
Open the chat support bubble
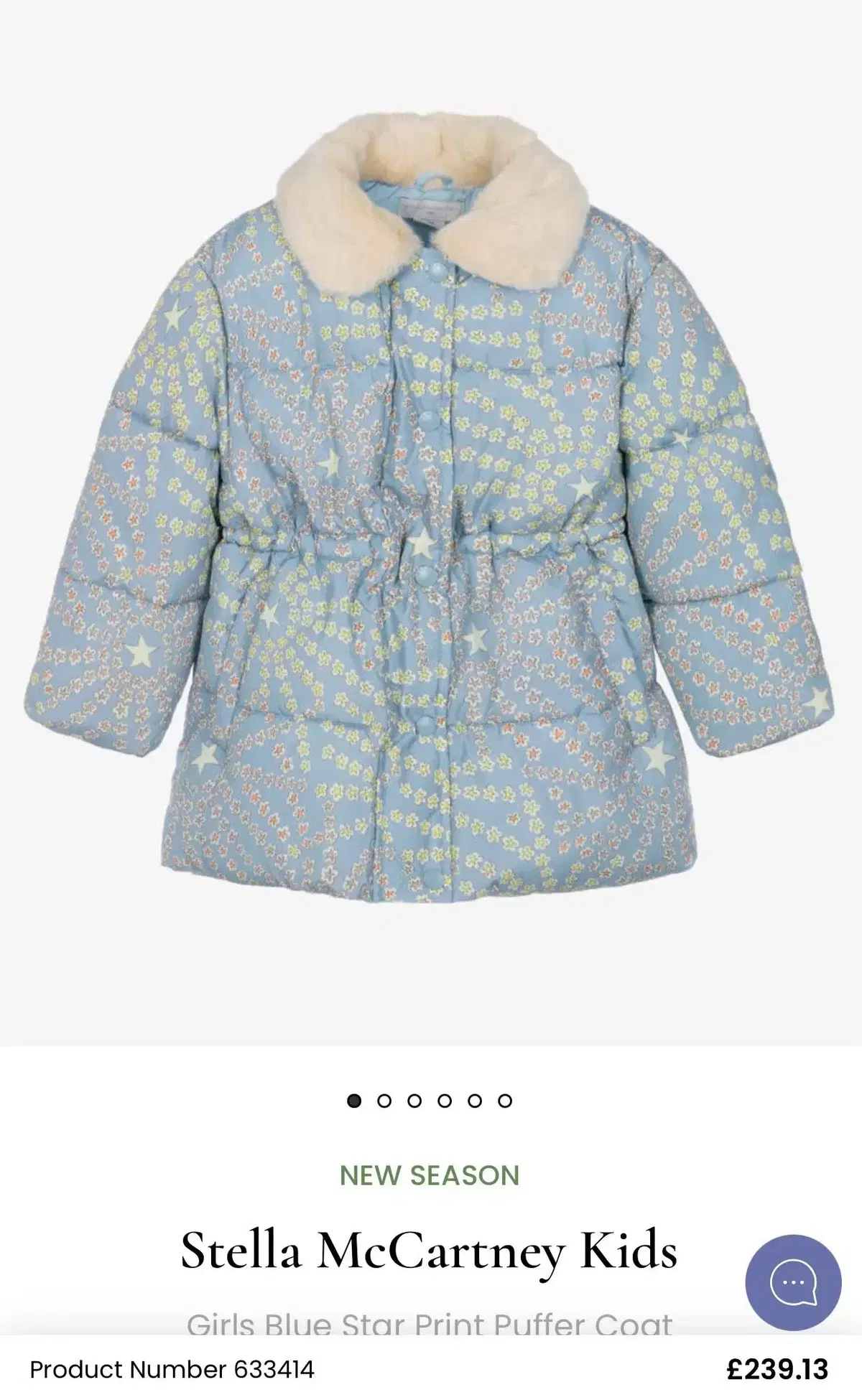(x=793, y=1282)
